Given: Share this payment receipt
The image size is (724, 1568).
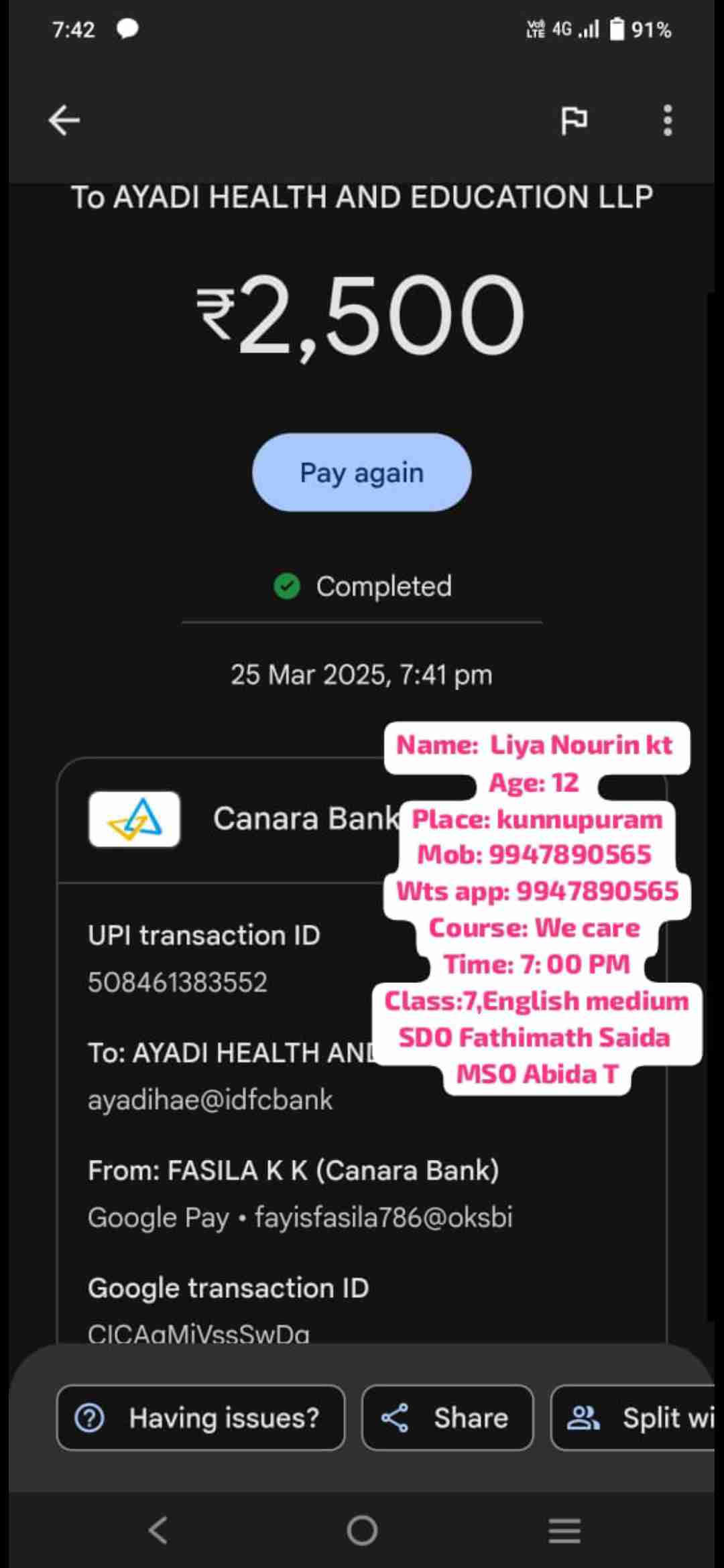Looking at the screenshot, I should pyautogui.click(x=447, y=1418).
